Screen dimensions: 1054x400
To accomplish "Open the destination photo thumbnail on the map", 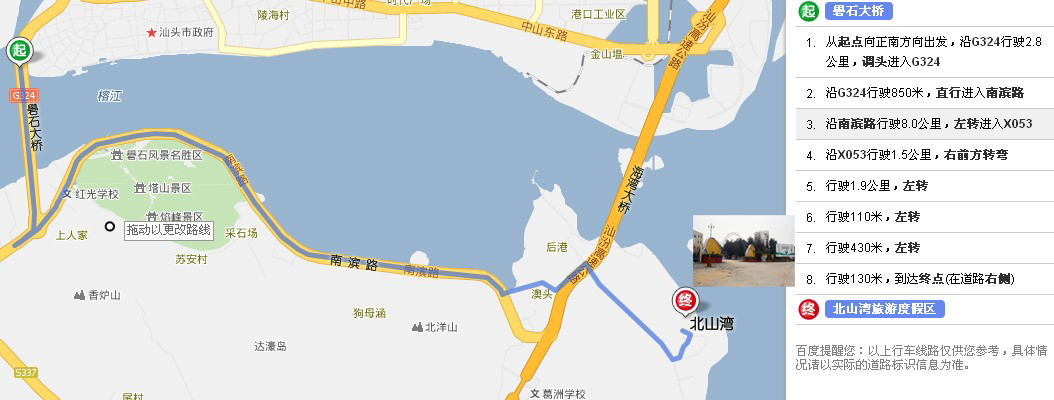I will (737, 251).
